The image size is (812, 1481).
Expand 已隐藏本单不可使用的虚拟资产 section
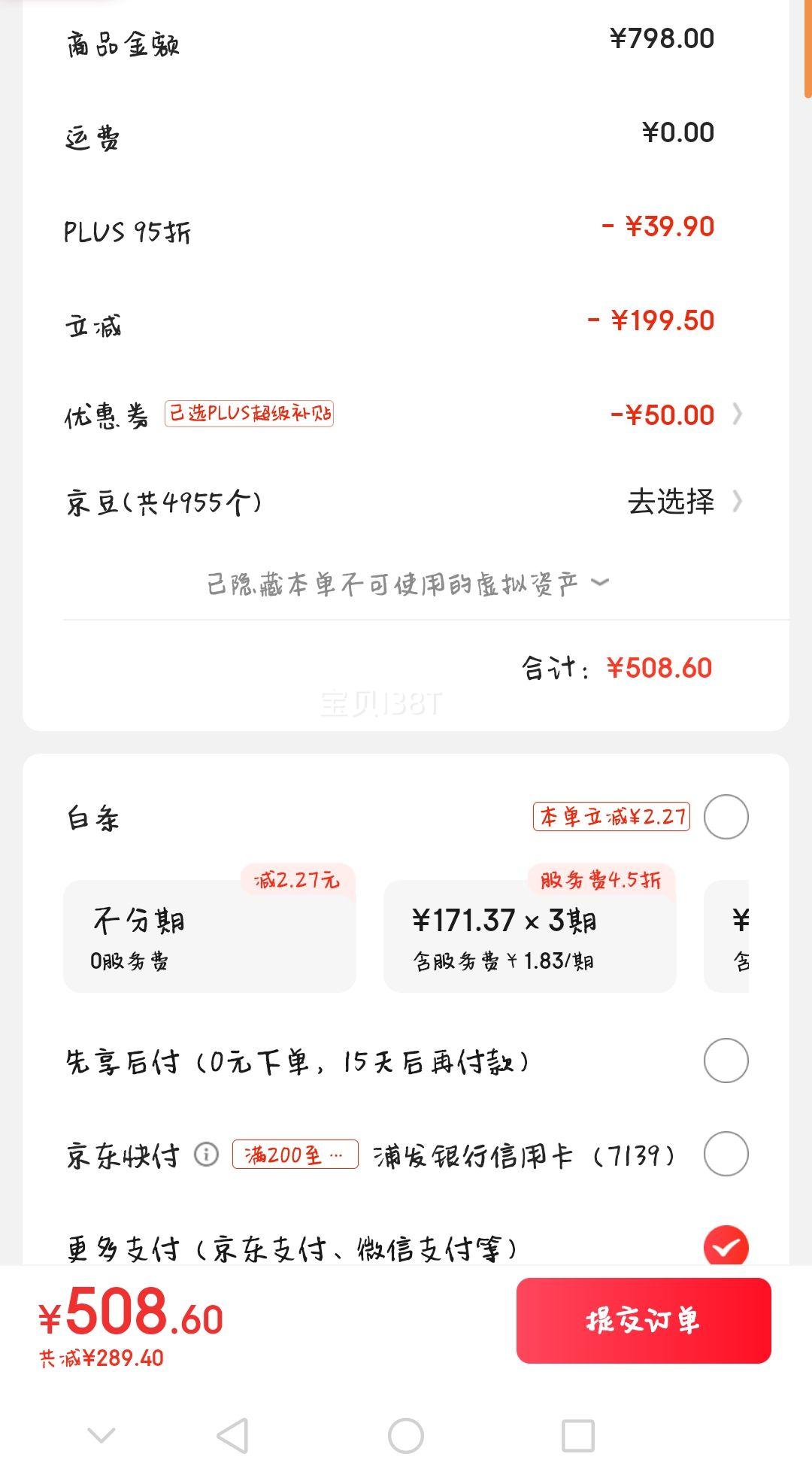408,584
